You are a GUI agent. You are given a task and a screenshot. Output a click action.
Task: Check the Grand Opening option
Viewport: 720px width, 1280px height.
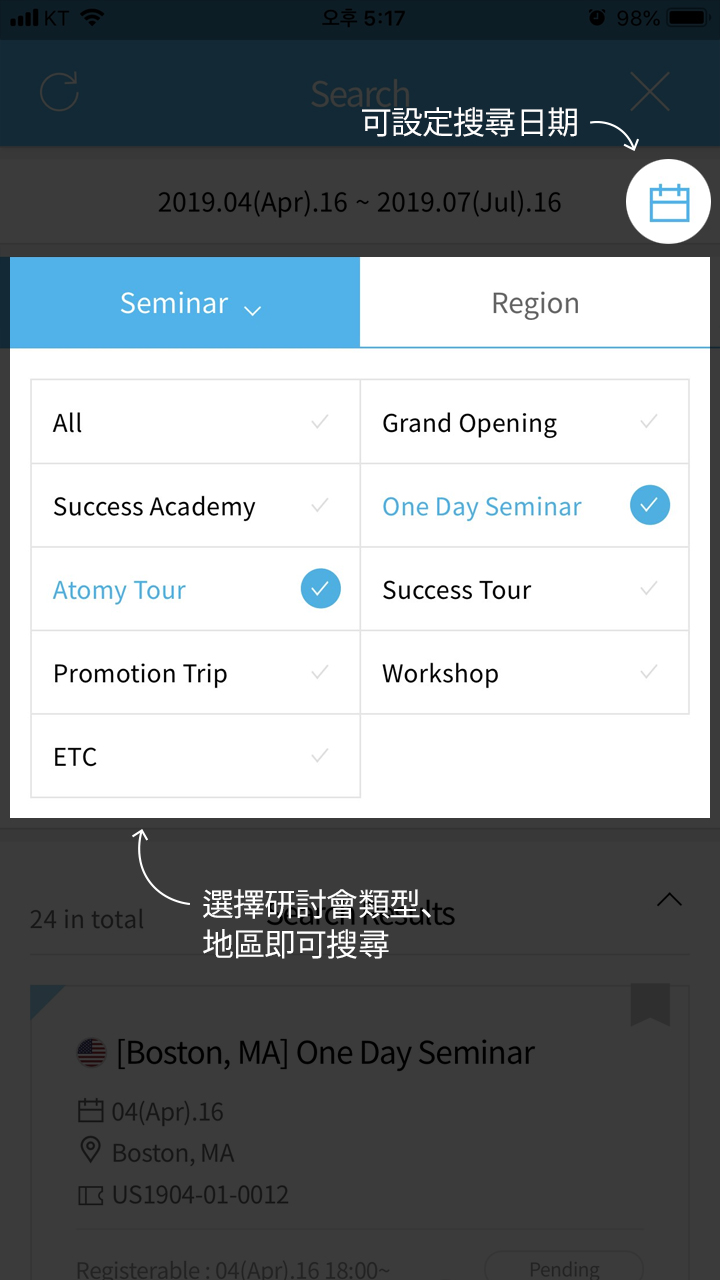[x=524, y=422]
